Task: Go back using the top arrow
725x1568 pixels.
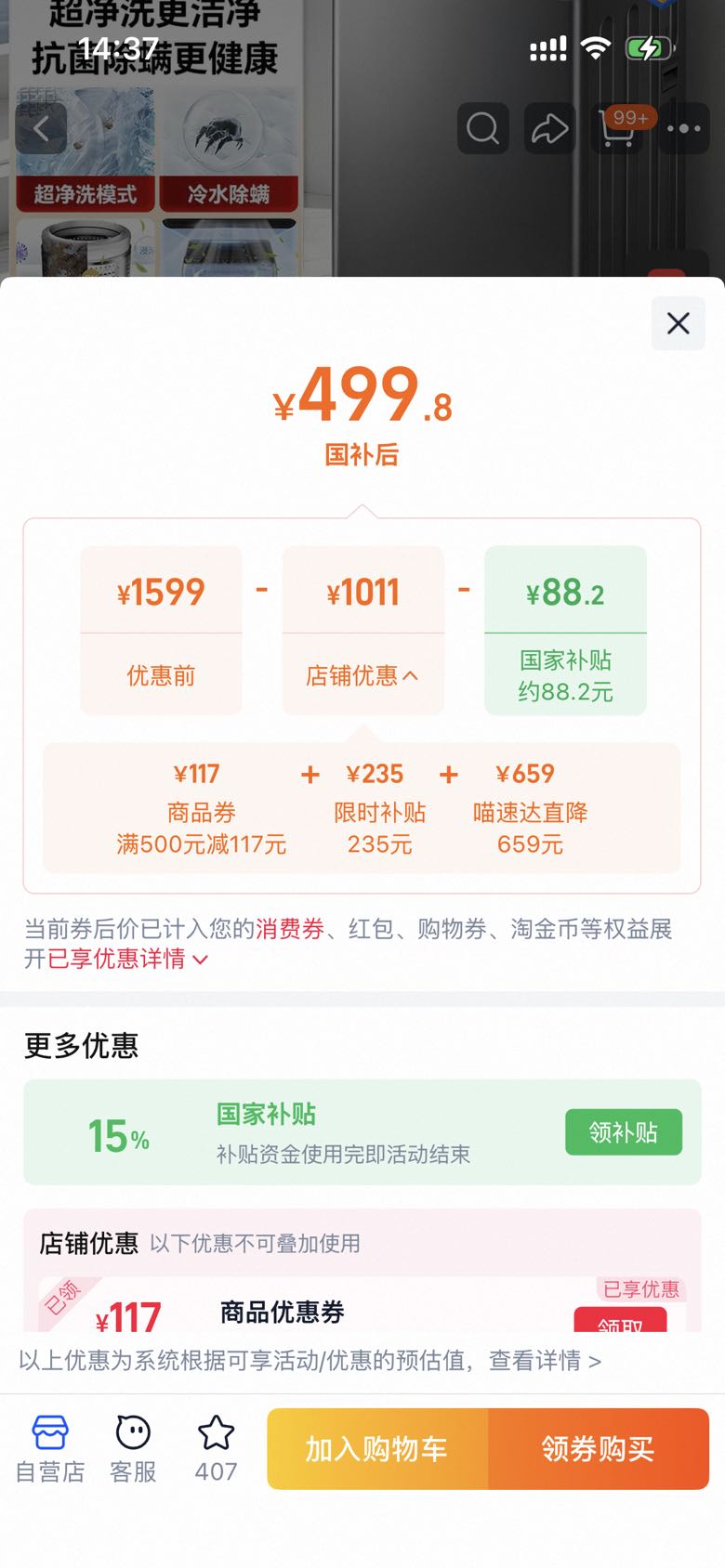Action: pos(41,128)
